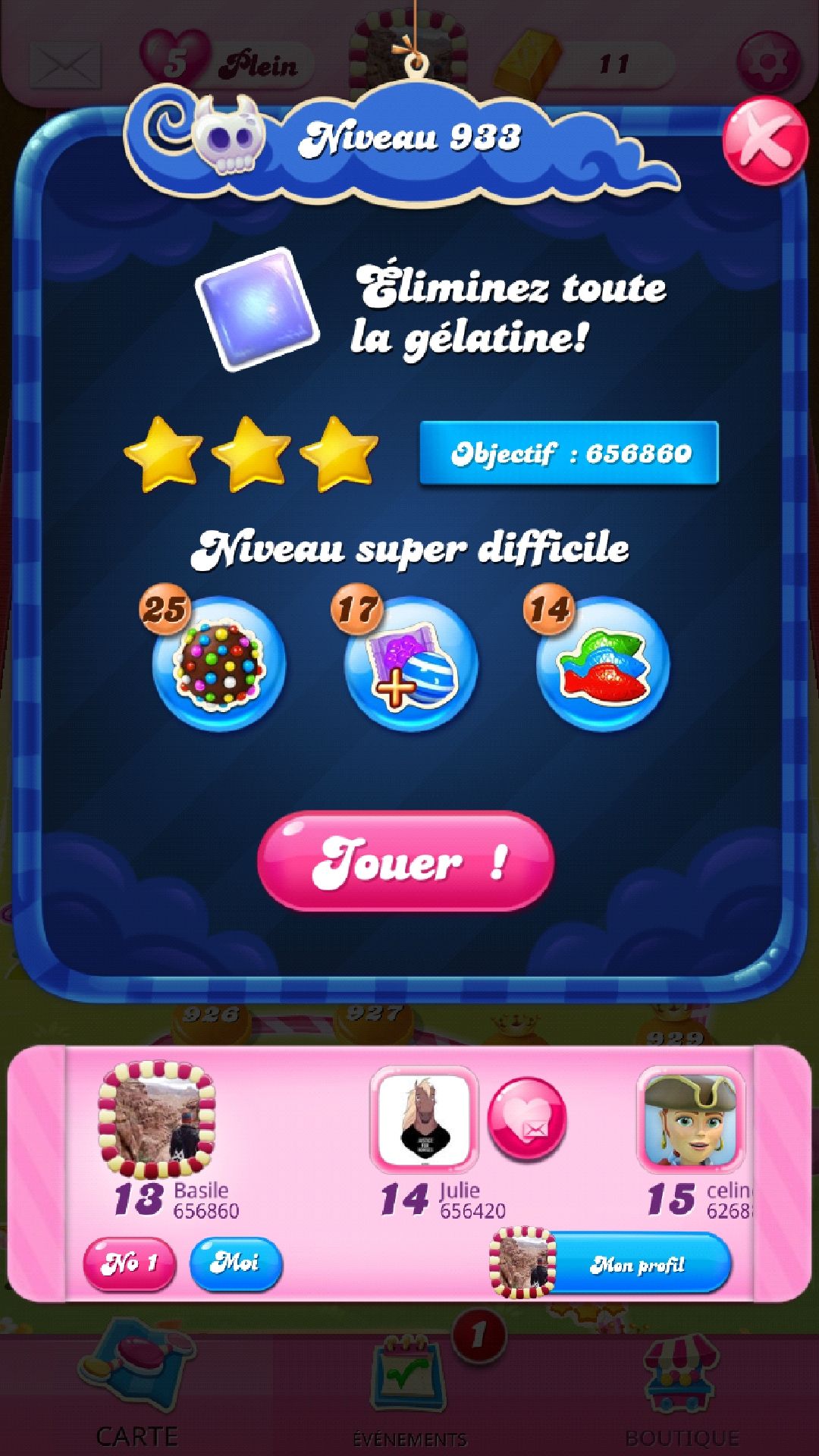
Task: Send a life to Julie
Action: 527,1120
